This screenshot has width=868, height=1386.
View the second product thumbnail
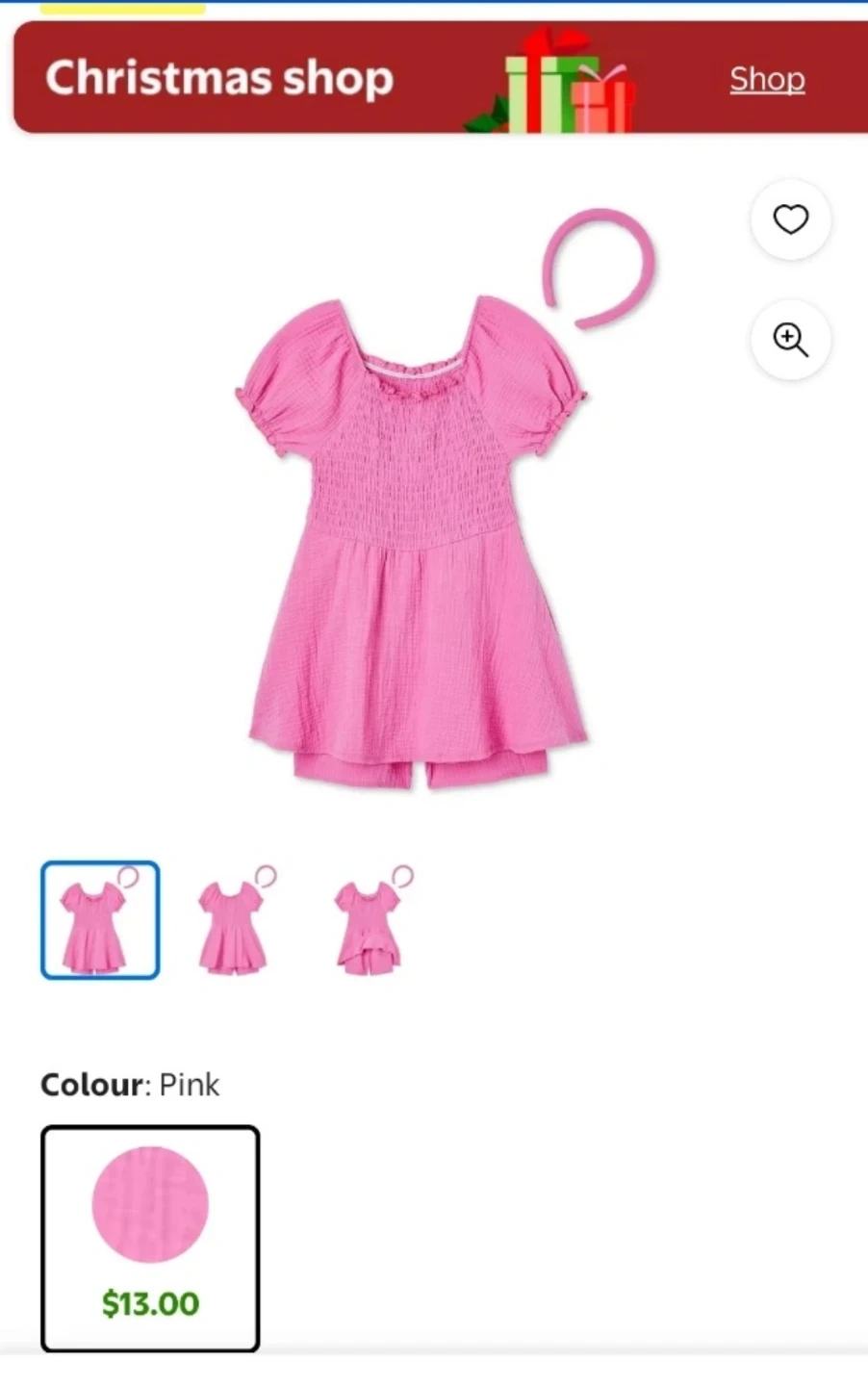click(237, 920)
